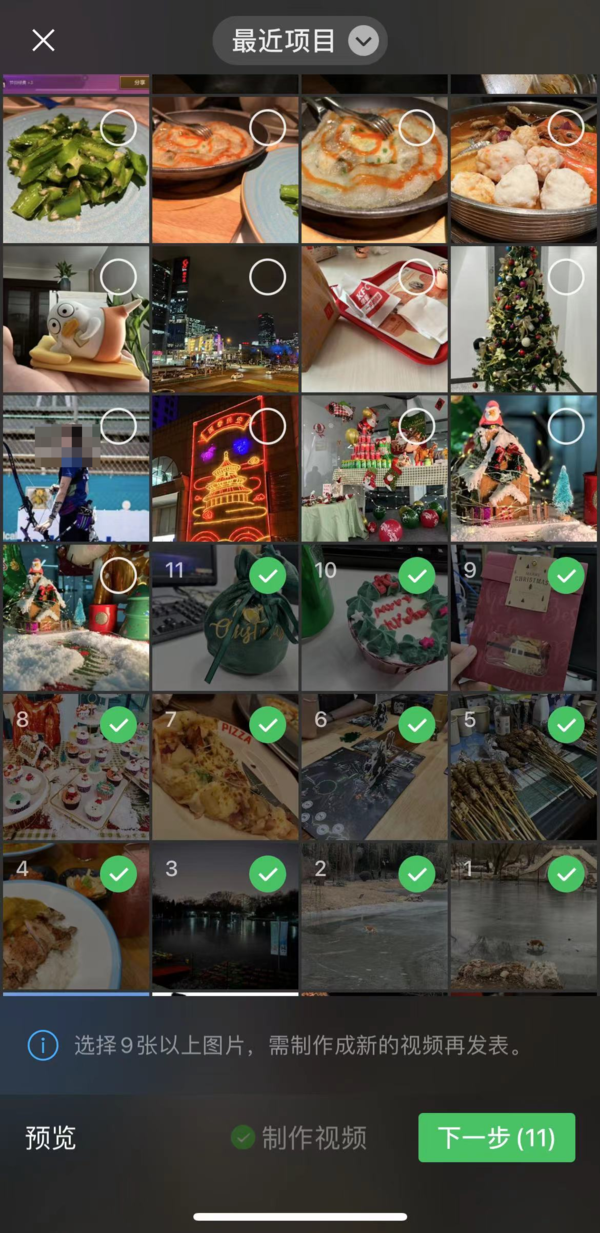The height and width of the screenshot is (1233, 600).
Task: Deselect photo numbered 11
Action: point(267,575)
